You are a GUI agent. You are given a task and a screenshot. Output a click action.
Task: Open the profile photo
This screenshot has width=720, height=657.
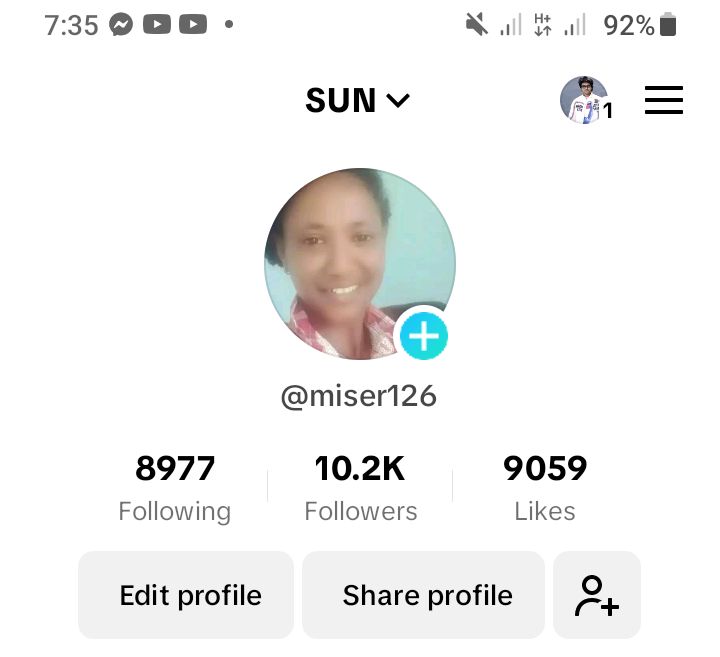[x=352, y=255]
